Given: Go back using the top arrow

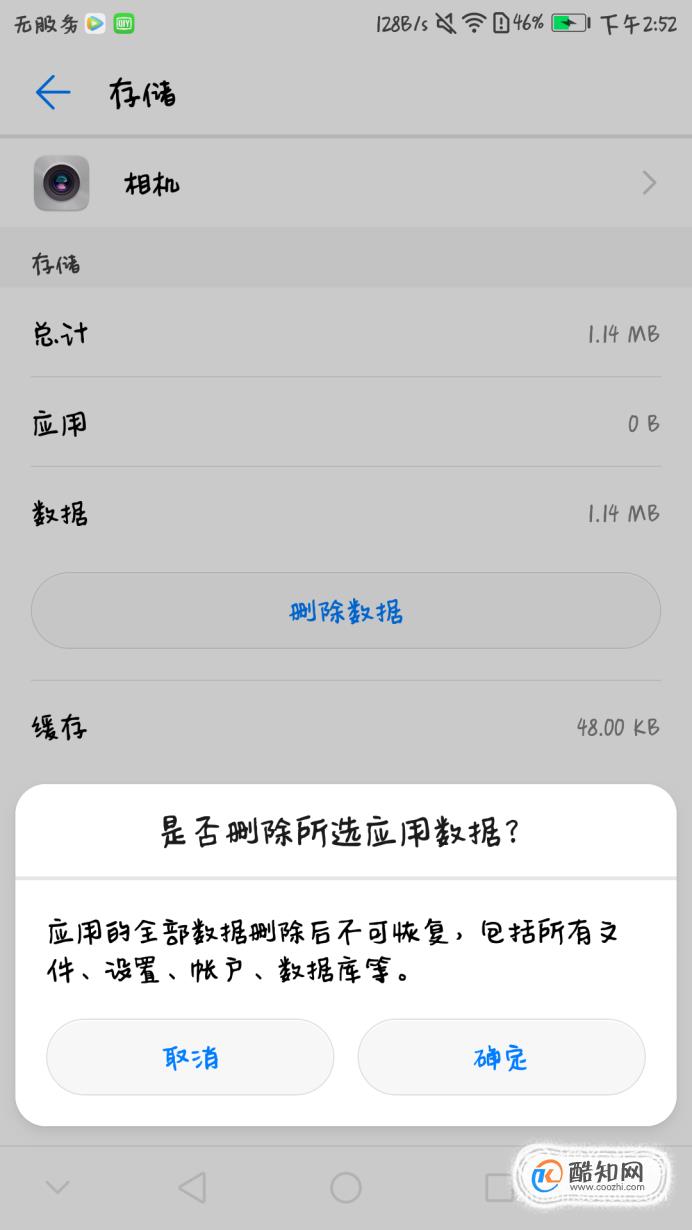Looking at the screenshot, I should pyautogui.click(x=53, y=93).
